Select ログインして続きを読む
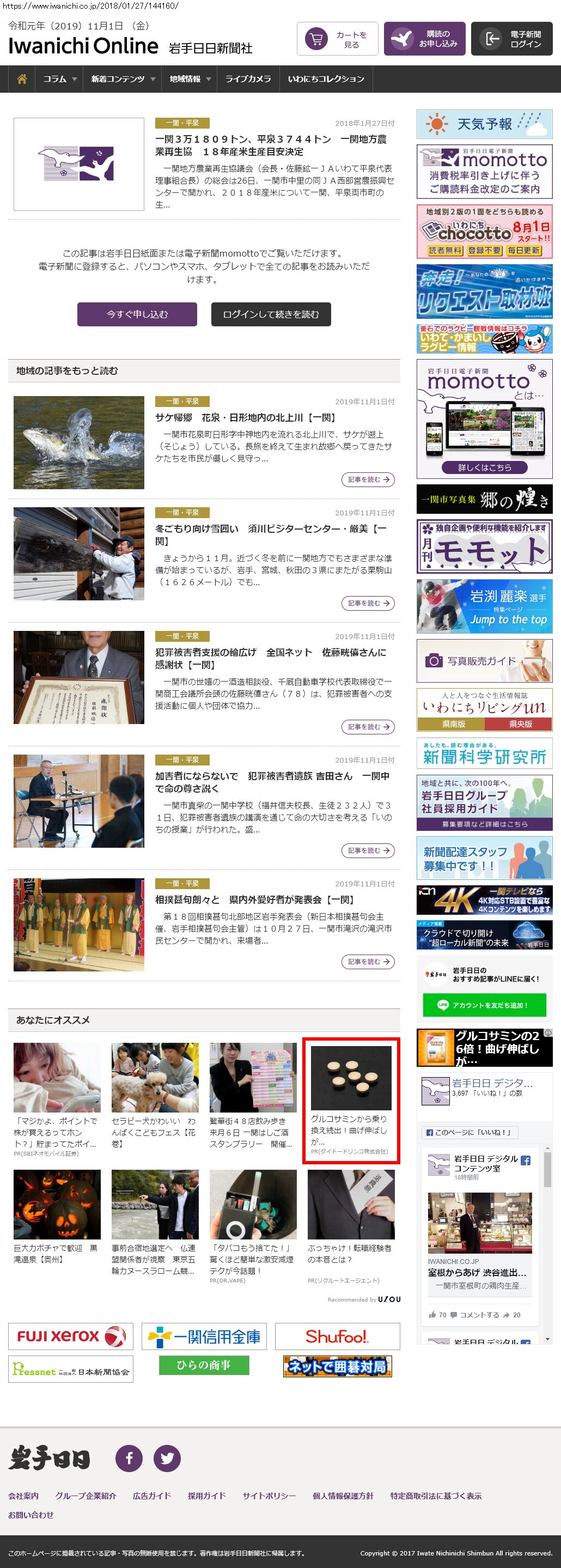561x1568 pixels. (x=271, y=314)
